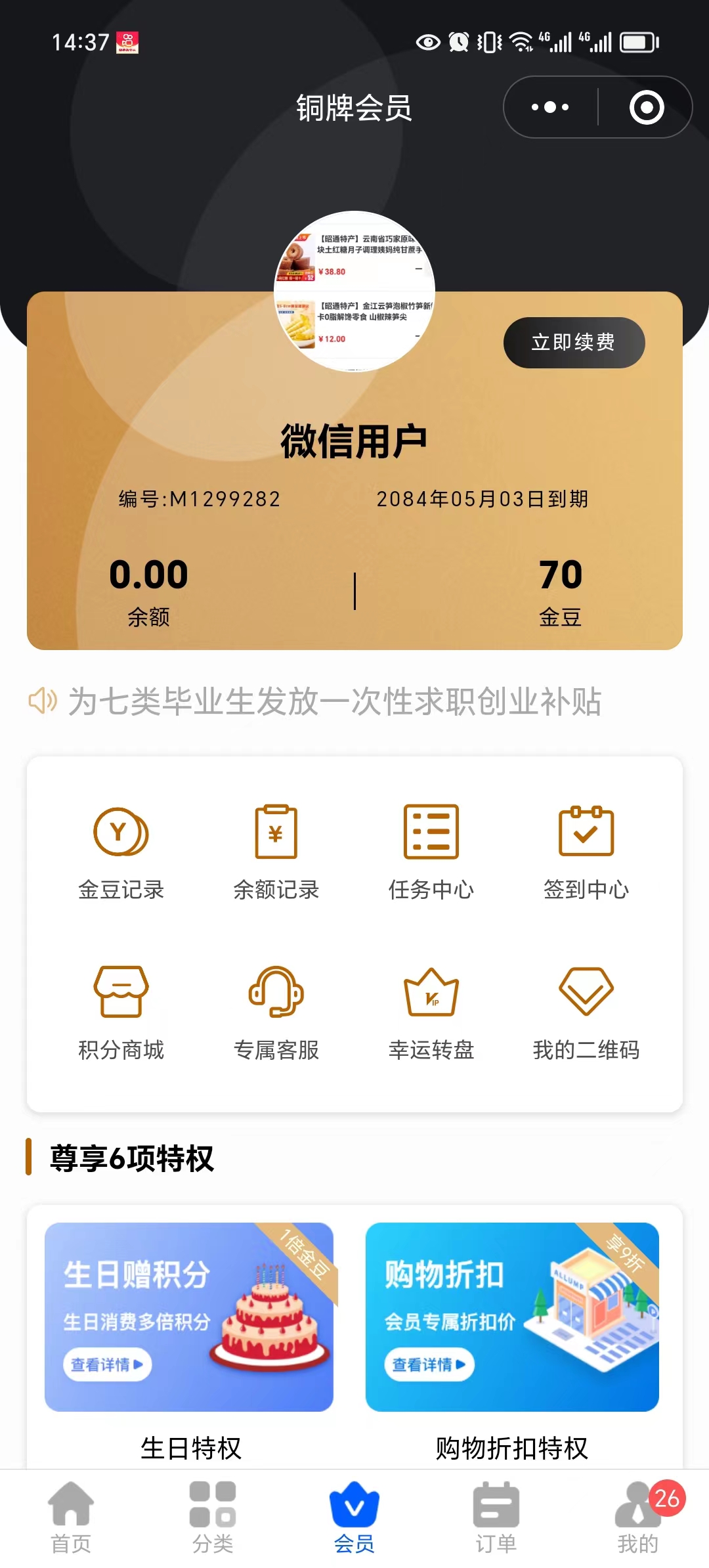Click the graduate subsidy announcement text
Screen dimensions: 709x1568
(335, 702)
